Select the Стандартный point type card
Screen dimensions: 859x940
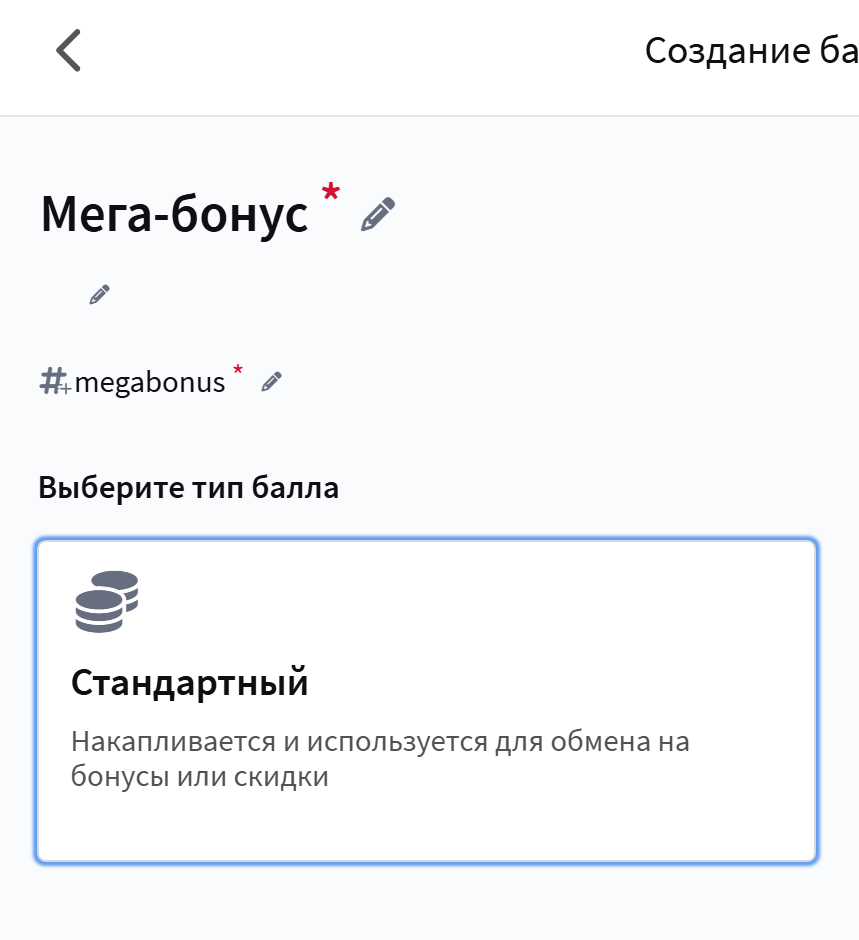click(x=426, y=700)
